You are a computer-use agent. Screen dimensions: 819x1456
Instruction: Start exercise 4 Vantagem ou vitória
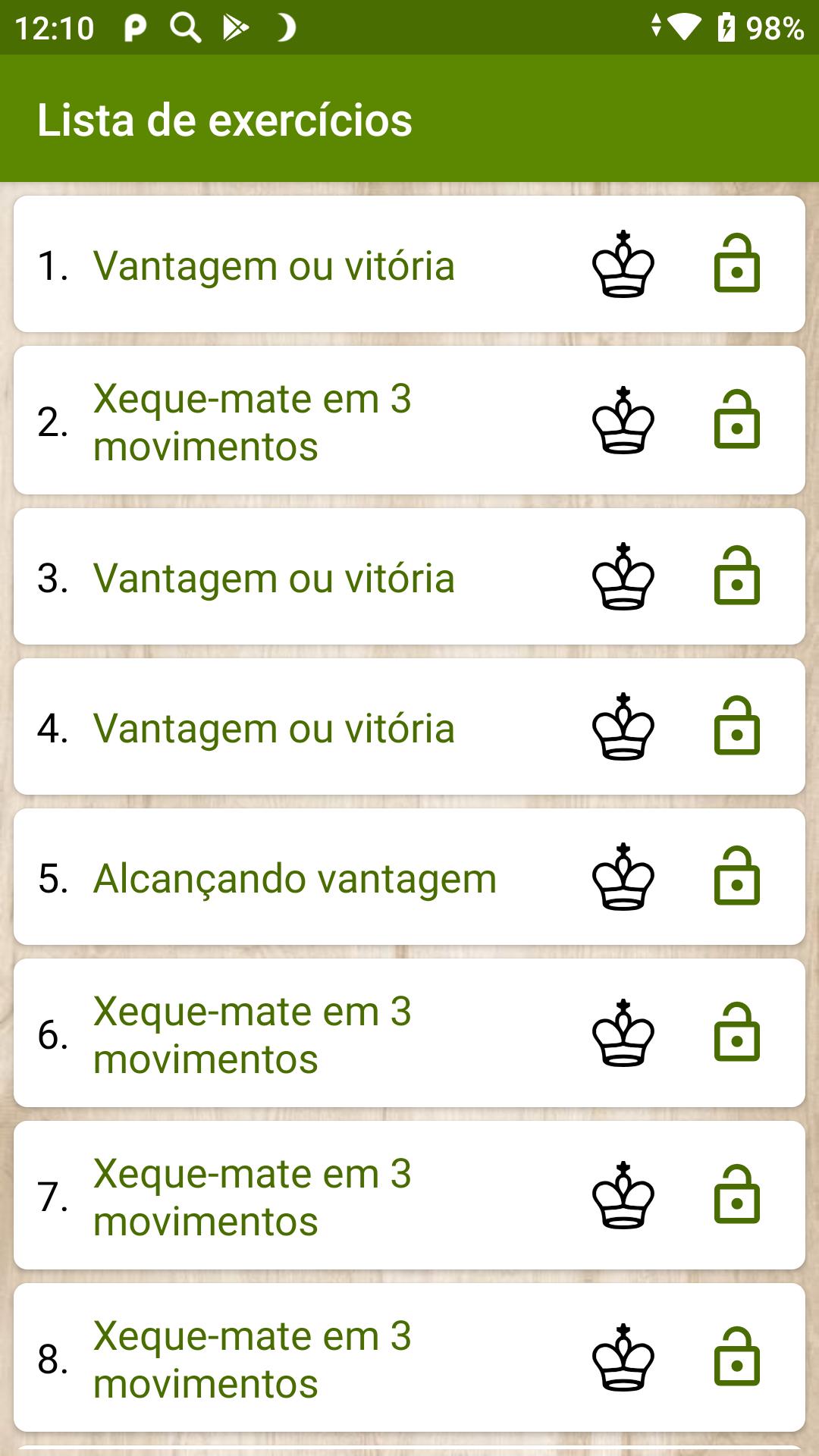(409, 726)
